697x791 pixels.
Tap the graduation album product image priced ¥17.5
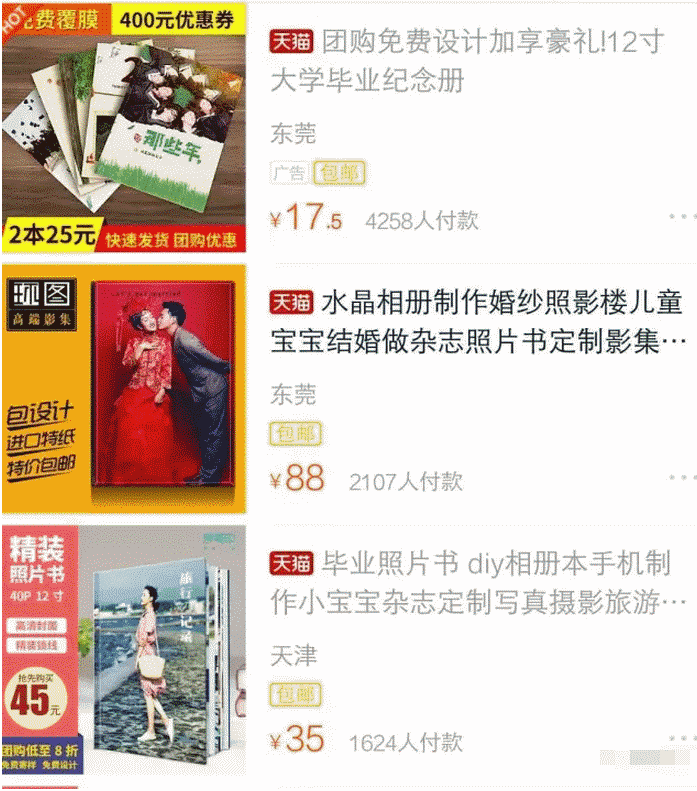124,126
